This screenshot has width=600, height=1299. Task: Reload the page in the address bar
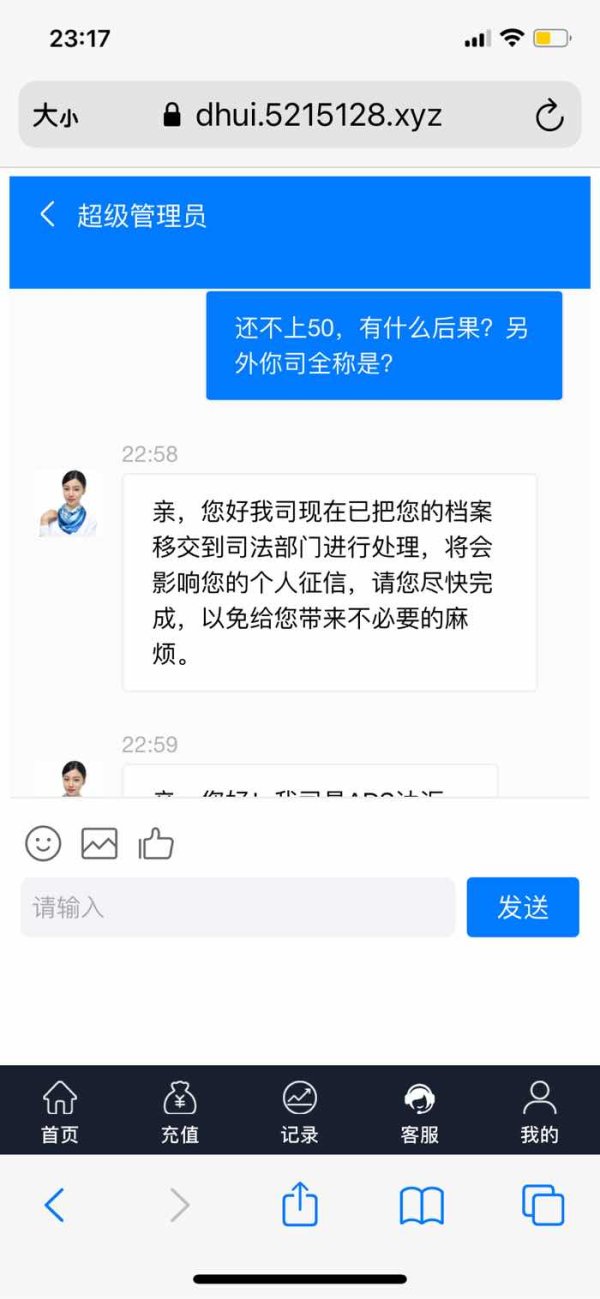tap(549, 116)
